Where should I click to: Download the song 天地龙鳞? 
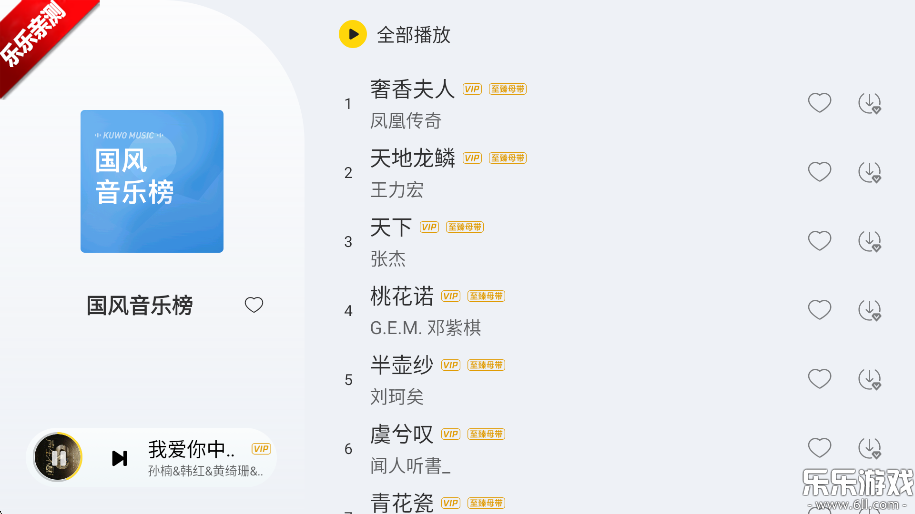tap(869, 172)
